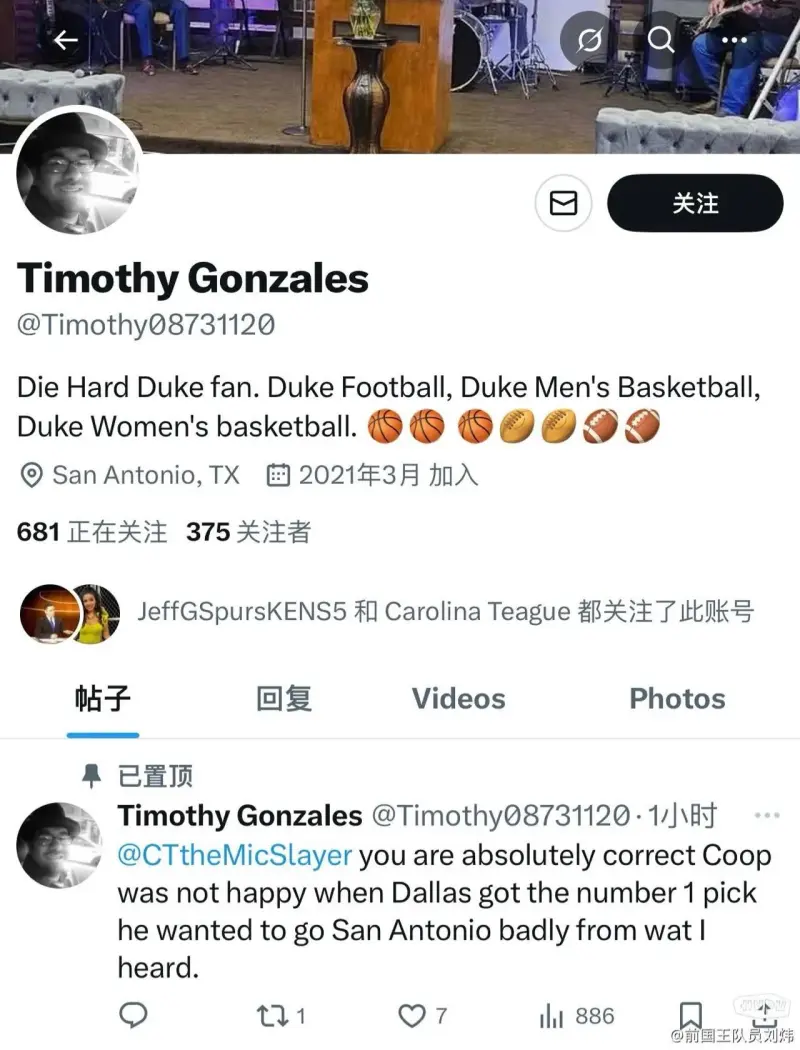Switch to the Videos tab

458,698
